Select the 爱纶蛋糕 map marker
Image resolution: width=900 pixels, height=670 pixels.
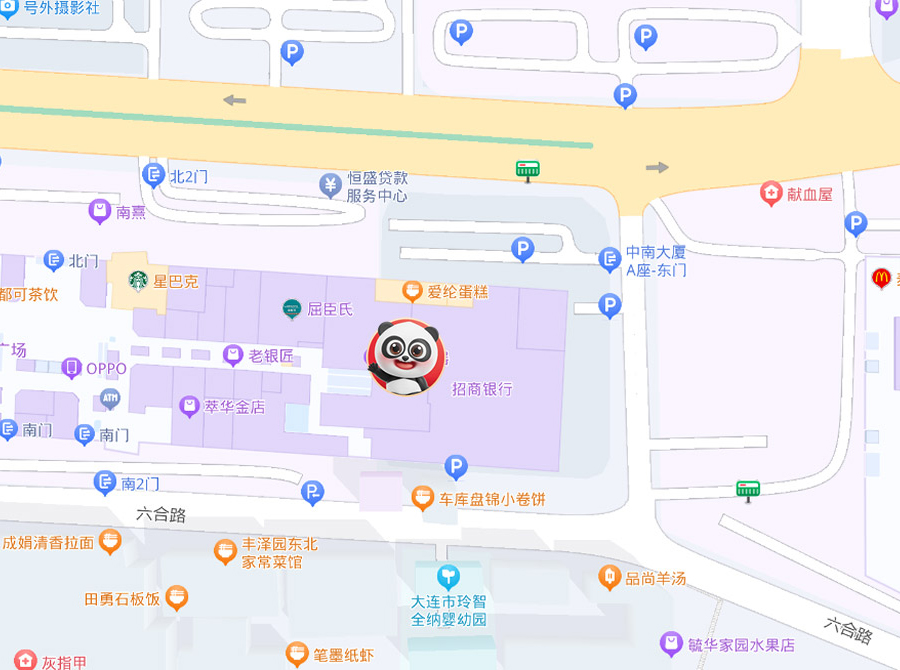click(x=412, y=291)
